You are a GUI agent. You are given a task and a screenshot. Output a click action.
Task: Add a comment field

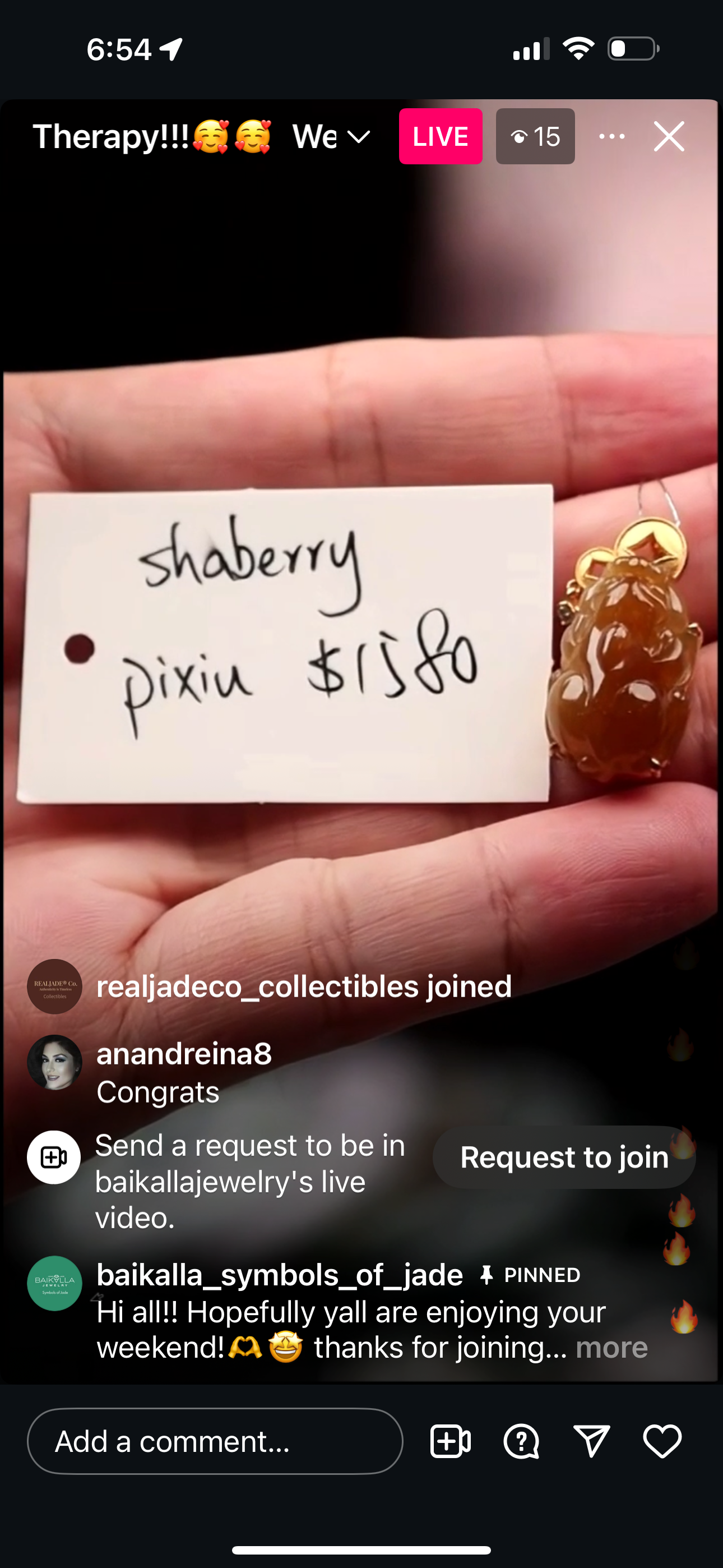coord(215,1441)
